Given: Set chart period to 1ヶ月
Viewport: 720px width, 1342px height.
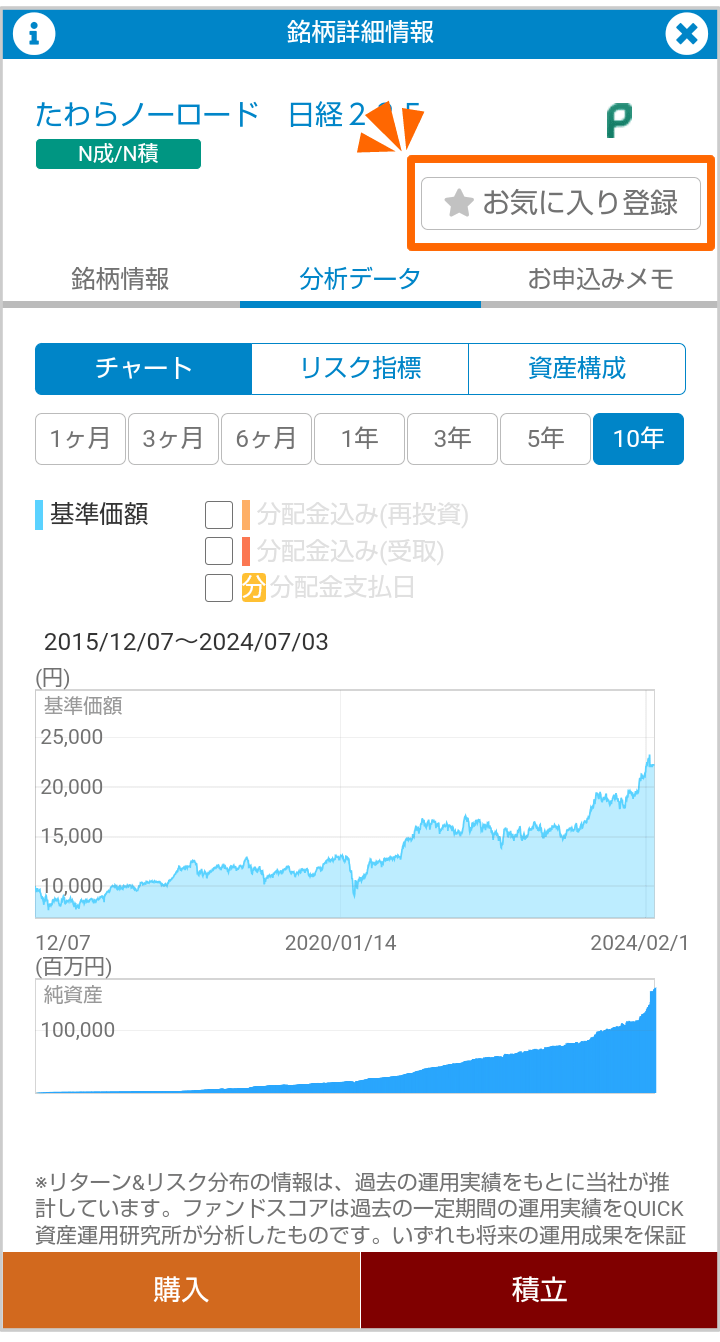Looking at the screenshot, I should [x=80, y=439].
